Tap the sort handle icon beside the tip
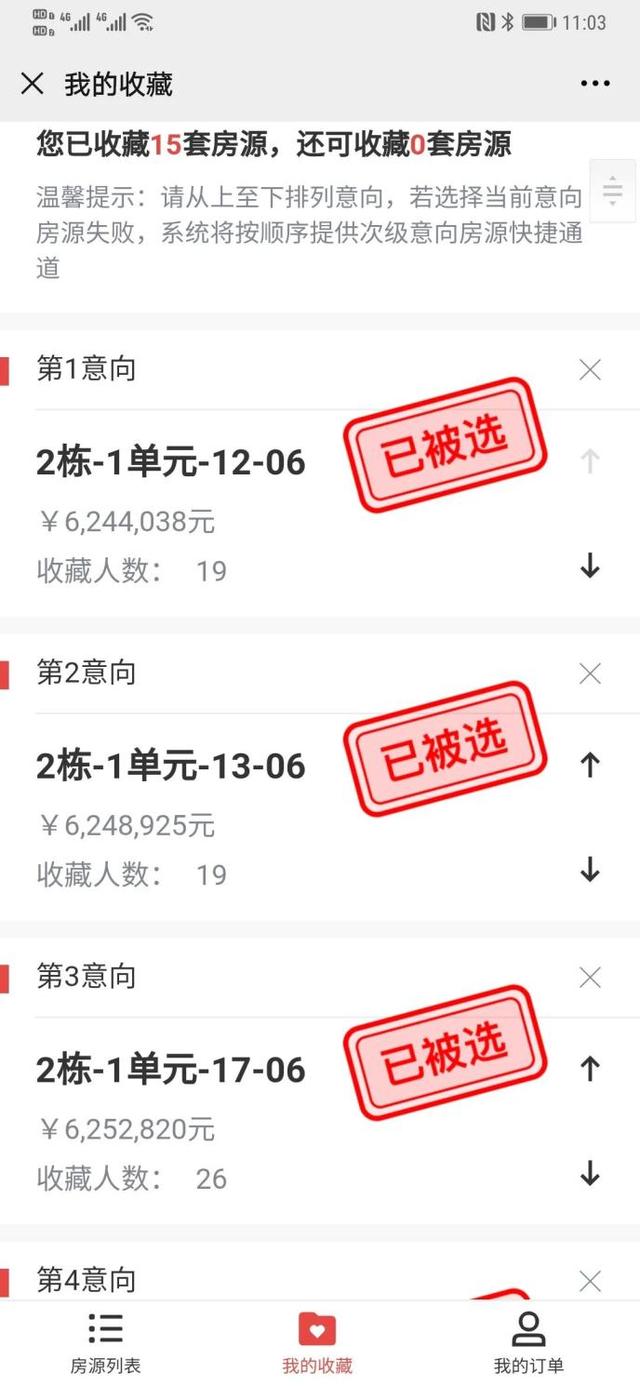Viewport: 640px width, 1386px height. pos(611,190)
